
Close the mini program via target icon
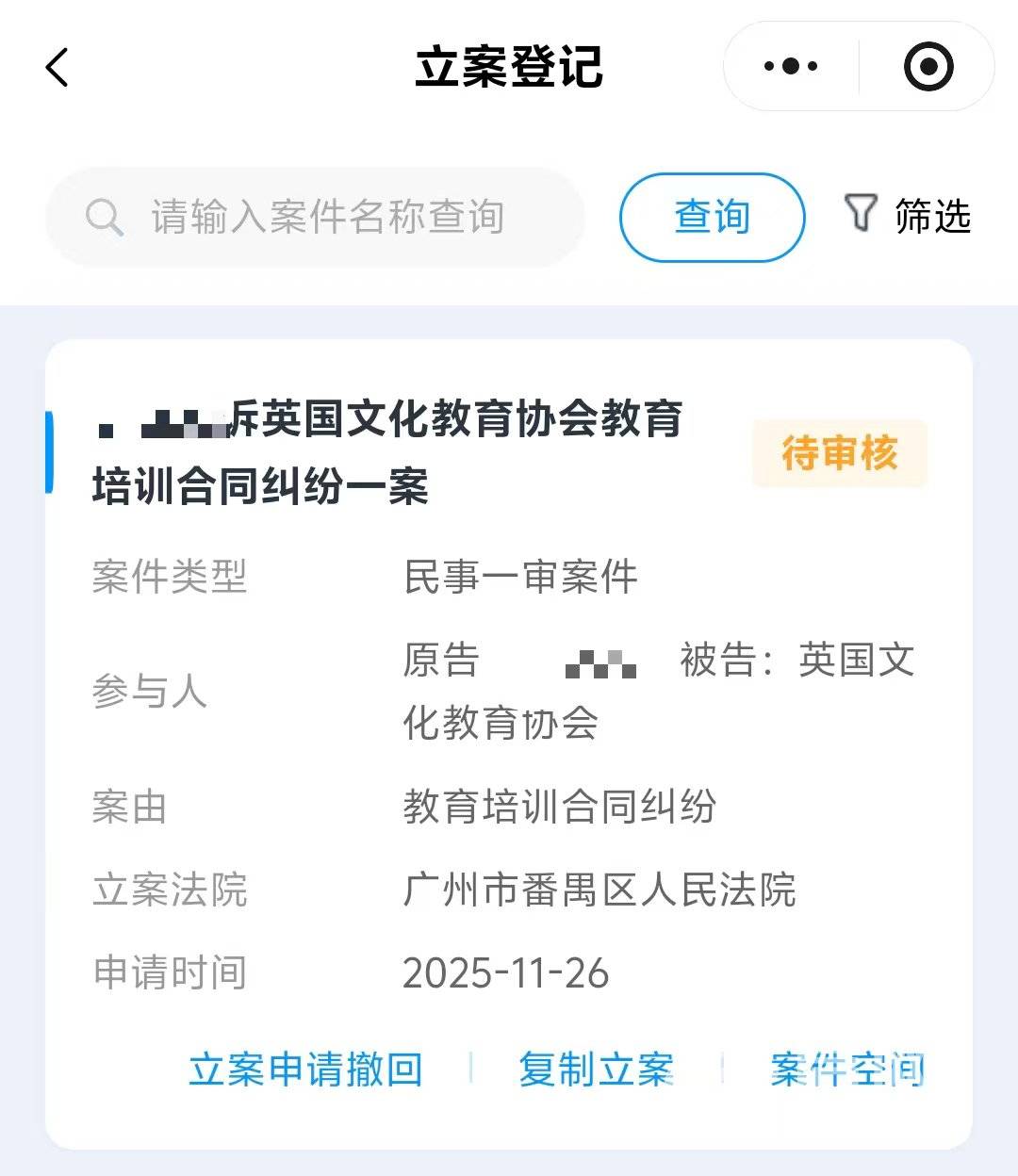(928, 67)
